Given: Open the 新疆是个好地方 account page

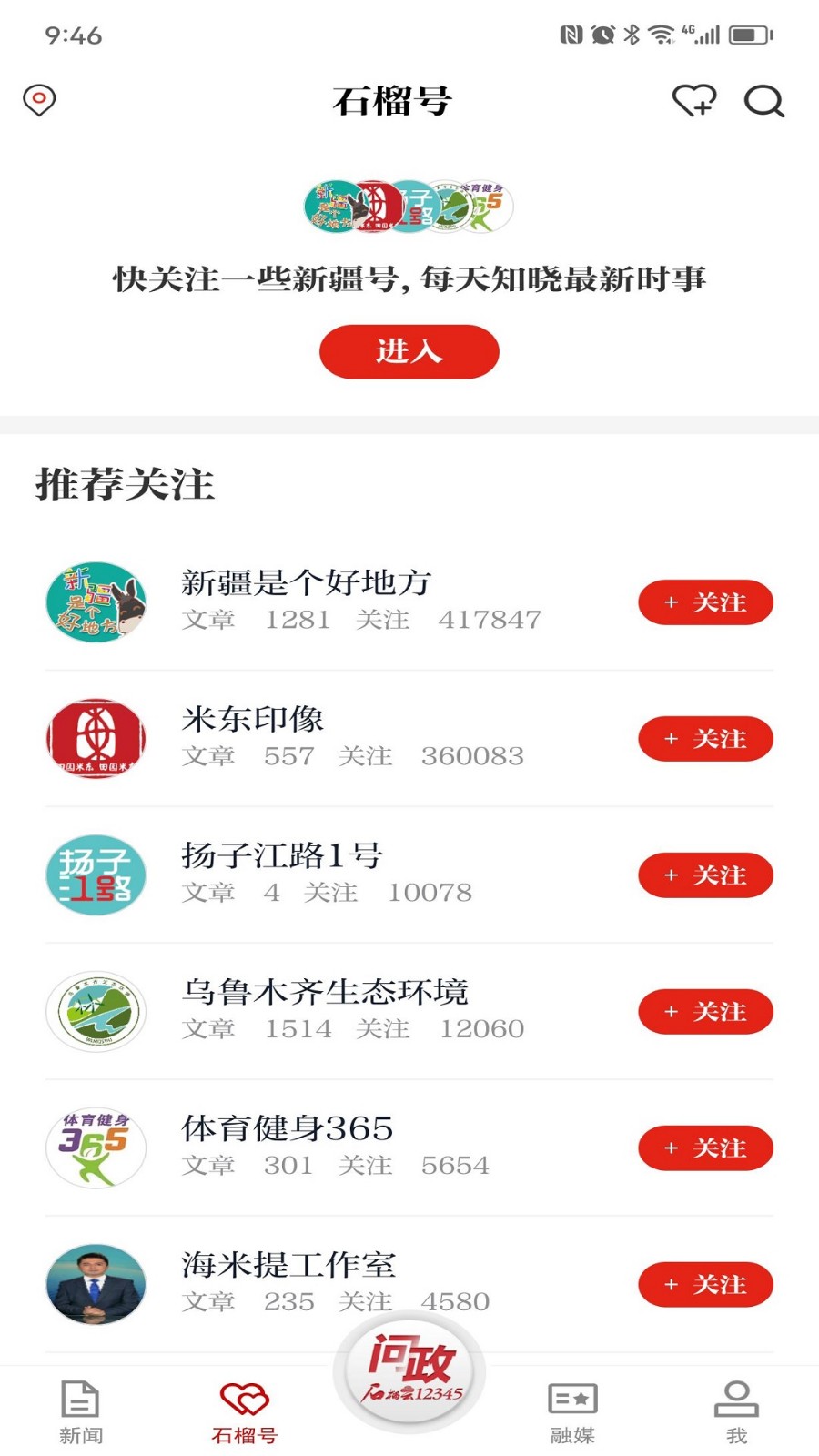Looking at the screenshot, I should pos(306,583).
